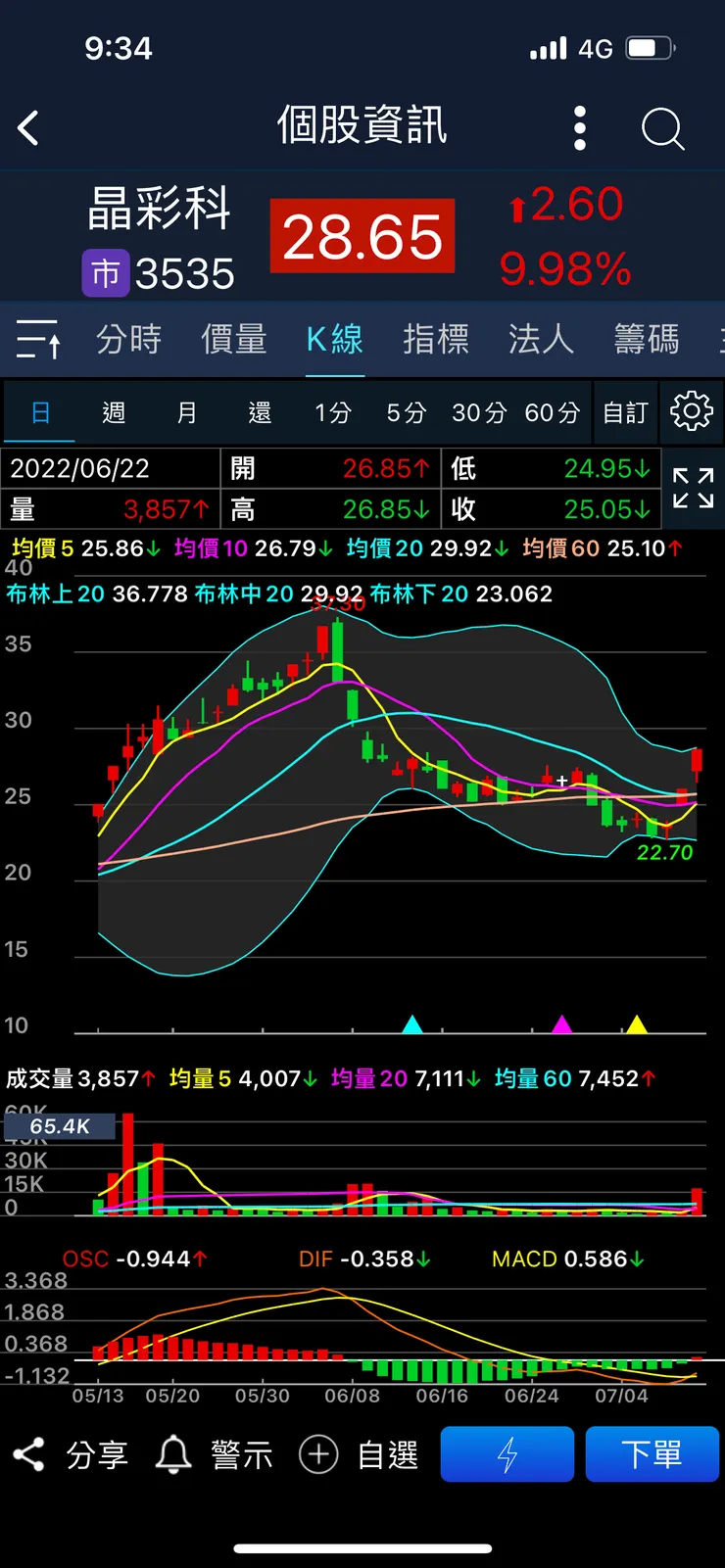Set a price alert with 警示
Image resolution: width=725 pixels, height=1568 pixels.
[x=215, y=1454]
